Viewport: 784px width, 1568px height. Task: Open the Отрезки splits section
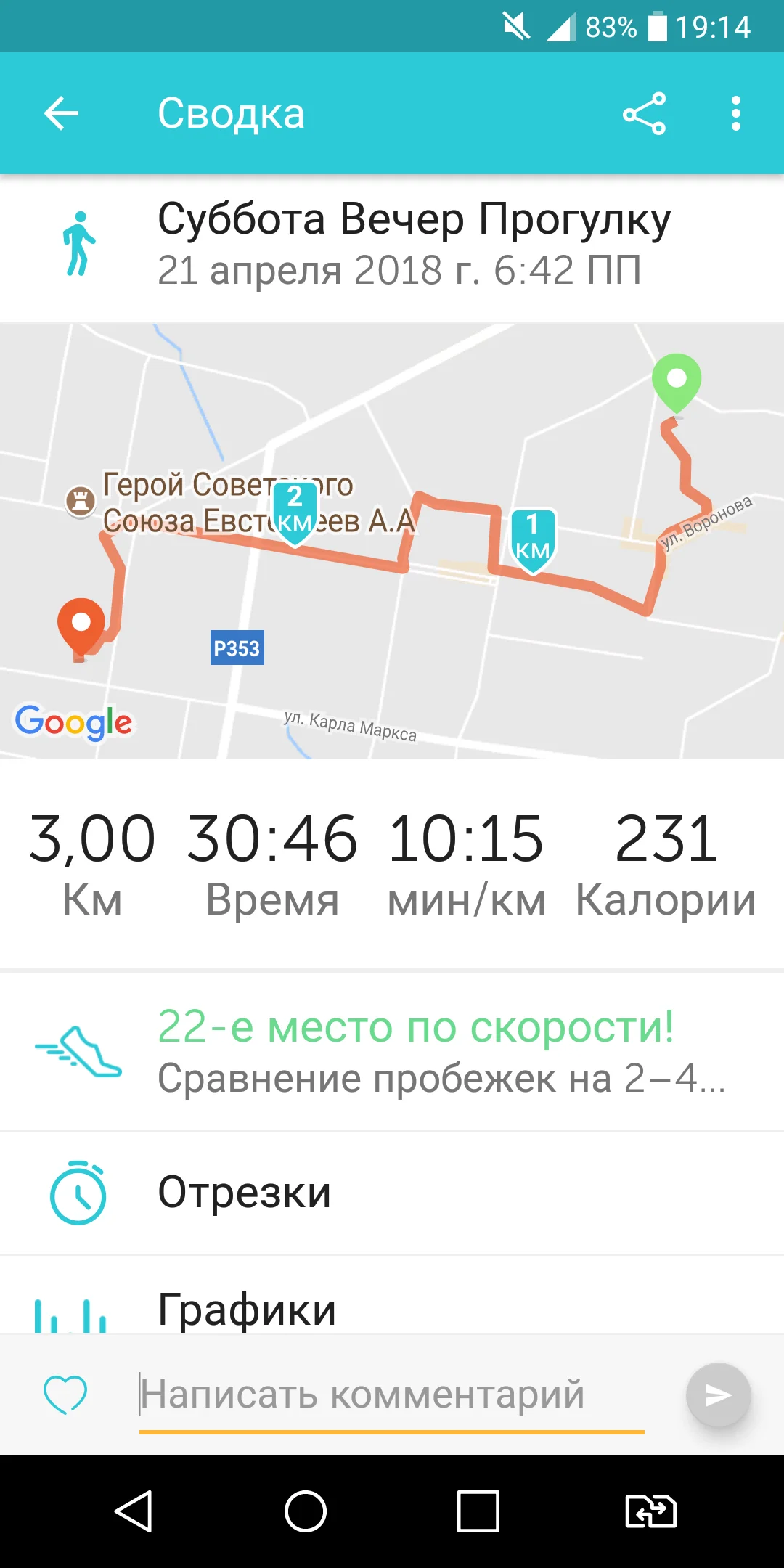click(392, 1193)
